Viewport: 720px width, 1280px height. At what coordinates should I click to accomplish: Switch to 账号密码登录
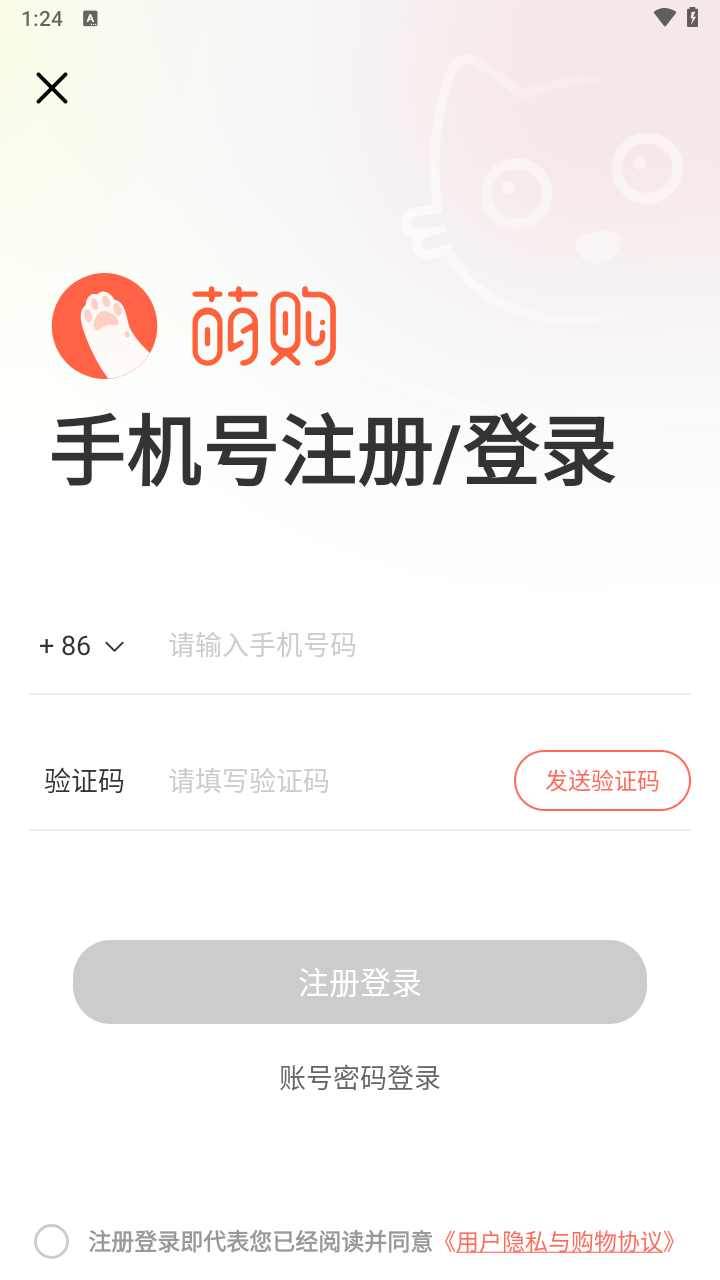360,1078
